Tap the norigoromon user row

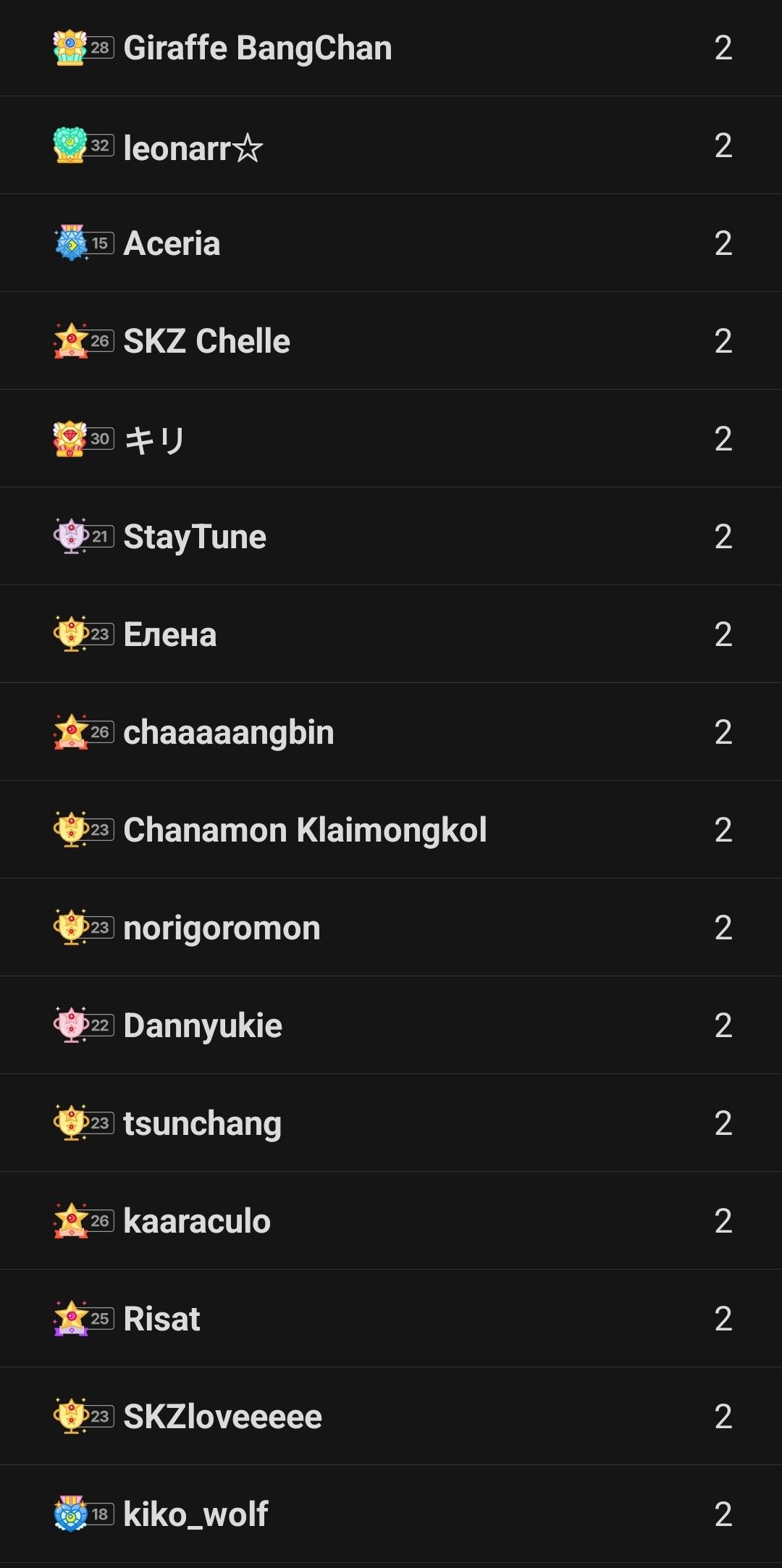222,928
